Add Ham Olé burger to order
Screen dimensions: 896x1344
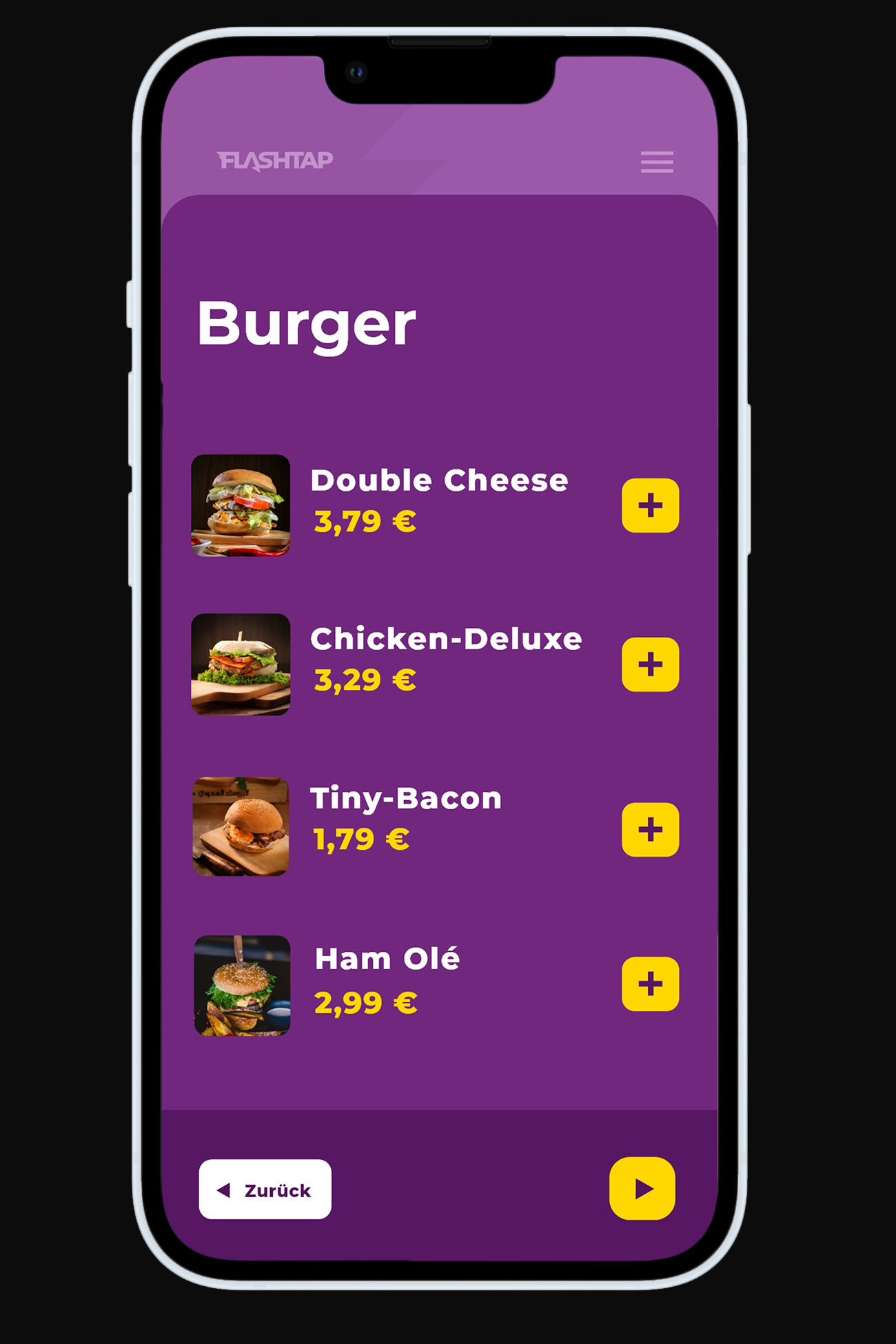point(650,984)
